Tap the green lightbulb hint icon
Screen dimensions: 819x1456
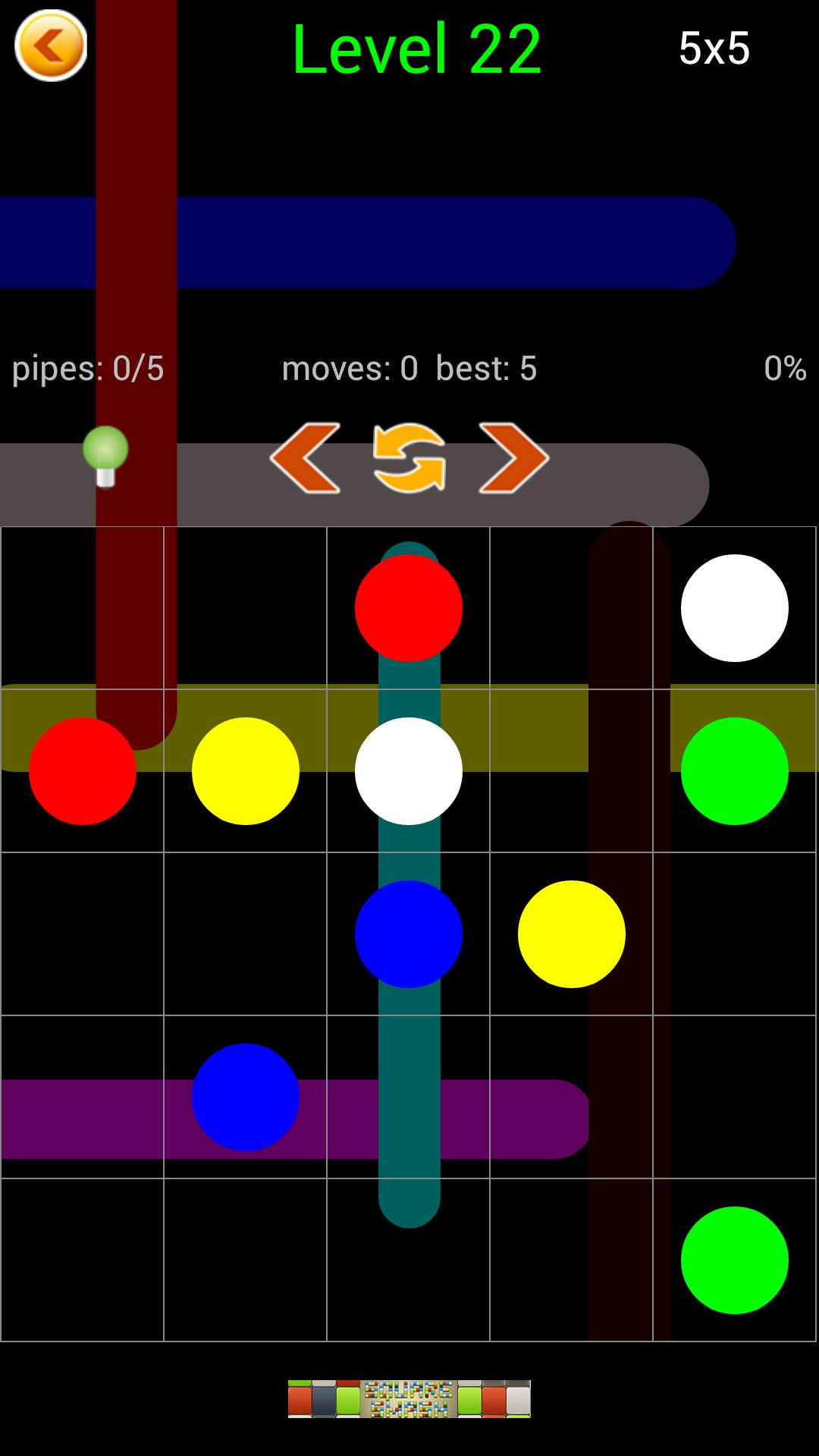point(105,456)
